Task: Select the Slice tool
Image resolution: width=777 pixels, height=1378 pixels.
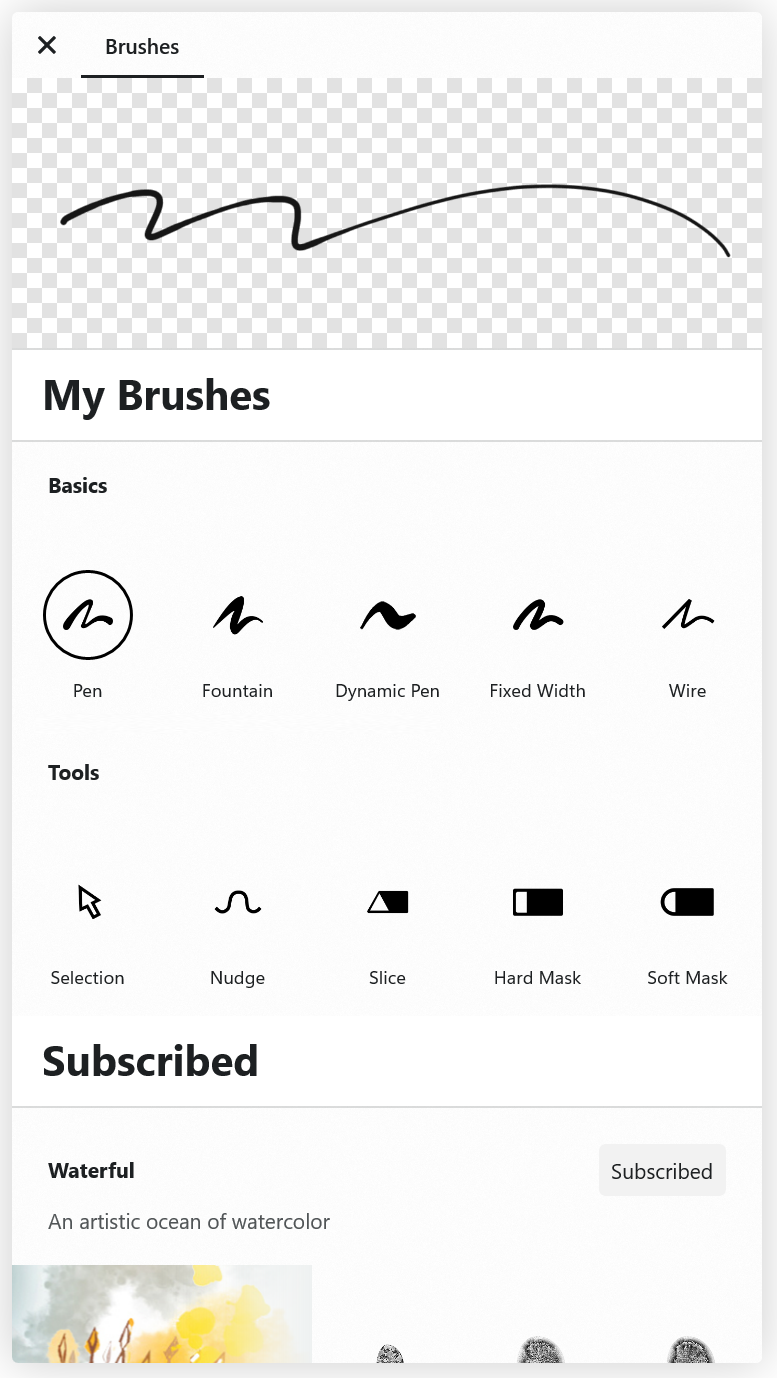Action: (387, 902)
